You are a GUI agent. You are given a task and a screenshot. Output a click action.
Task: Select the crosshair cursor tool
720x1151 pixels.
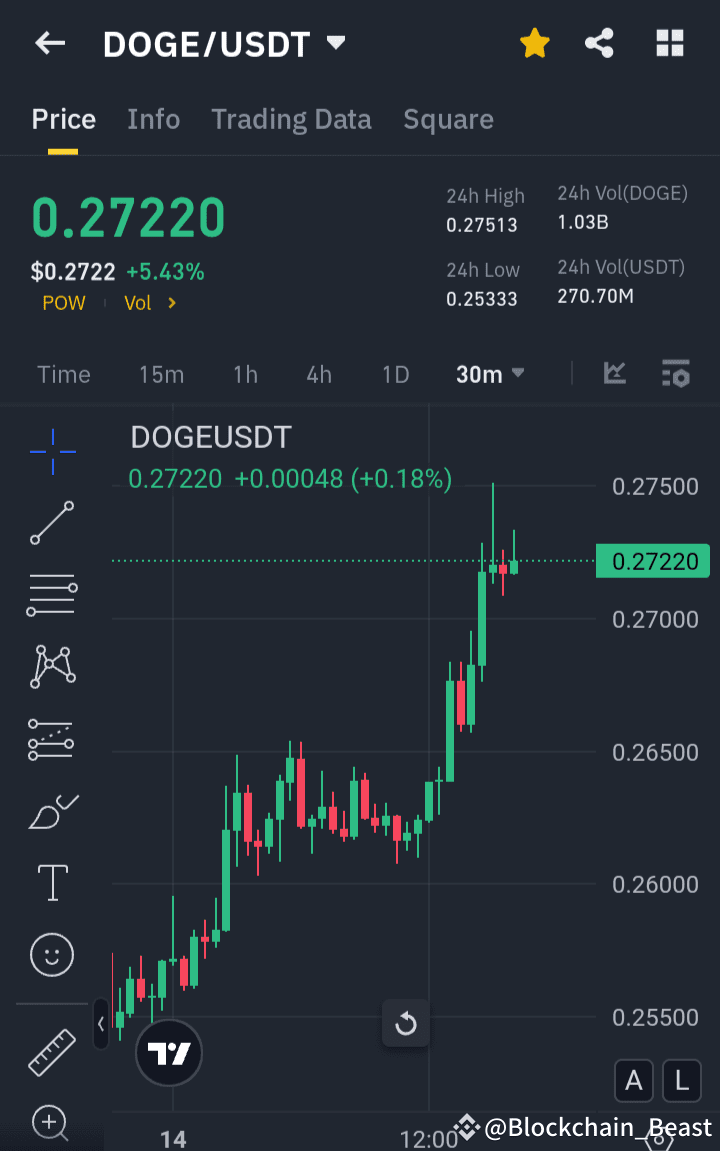click(51, 452)
